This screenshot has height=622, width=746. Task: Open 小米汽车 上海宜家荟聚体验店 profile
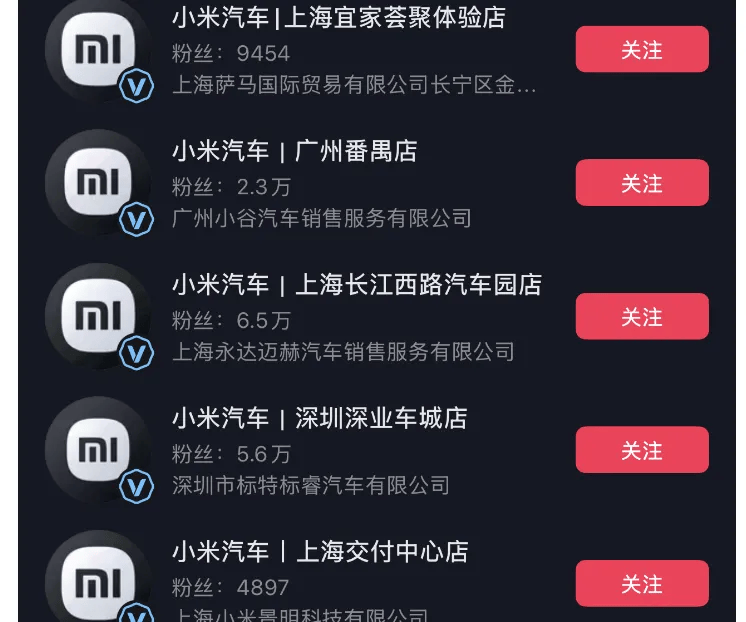pyautogui.click(x=338, y=18)
